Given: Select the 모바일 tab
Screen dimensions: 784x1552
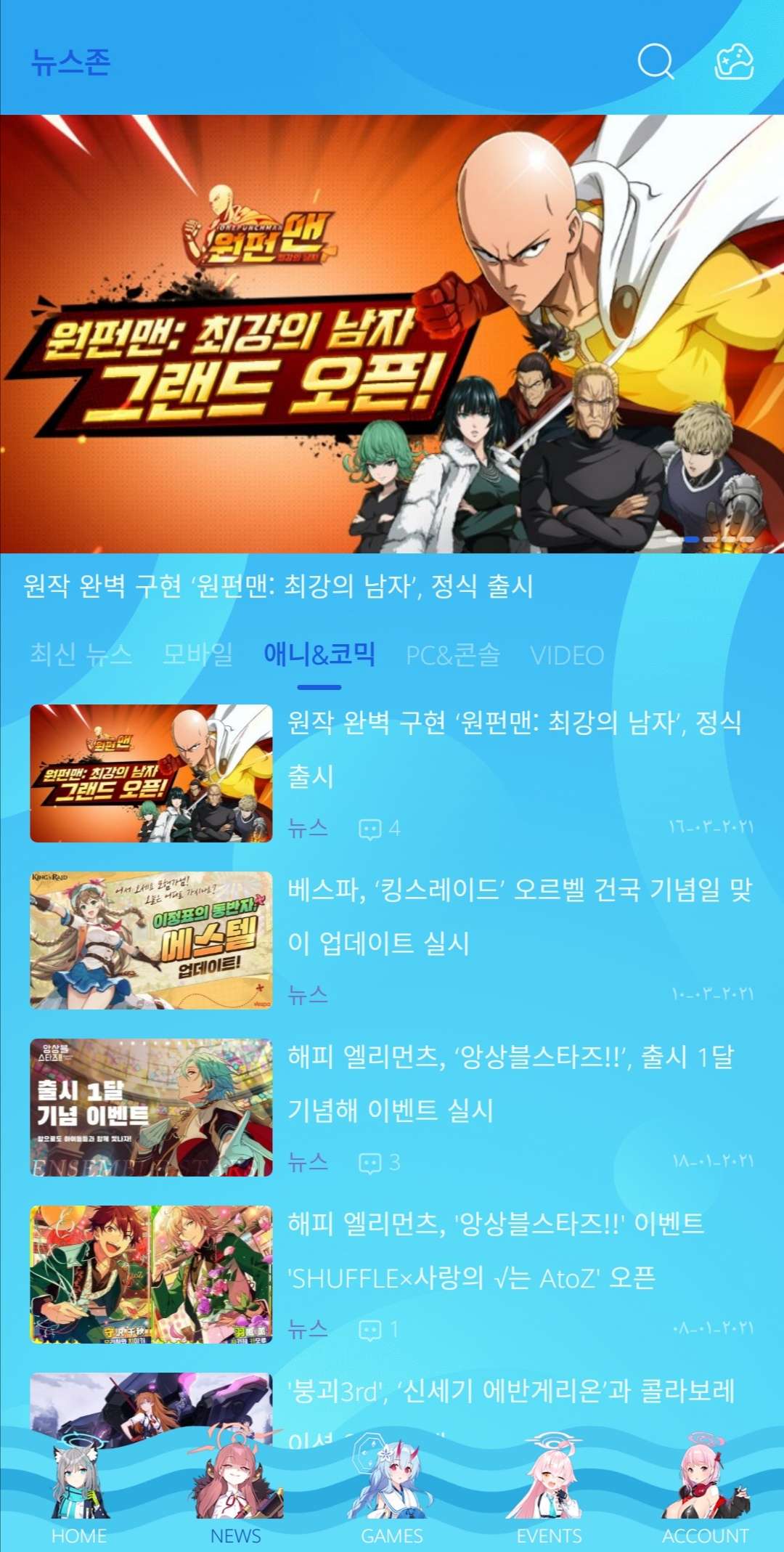Looking at the screenshot, I should coord(197,655).
